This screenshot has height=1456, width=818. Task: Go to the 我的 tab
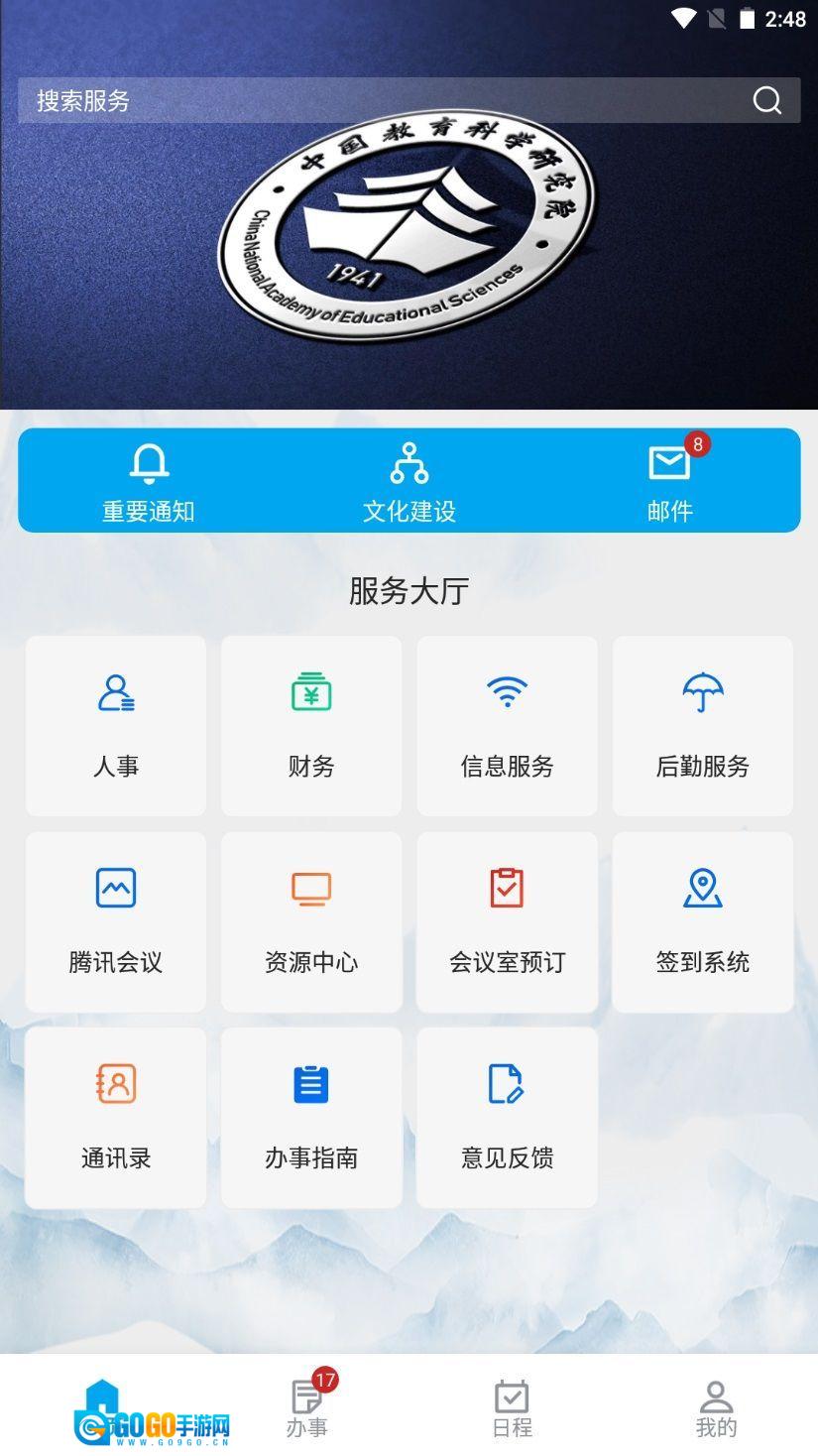pyautogui.click(x=716, y=1408)
